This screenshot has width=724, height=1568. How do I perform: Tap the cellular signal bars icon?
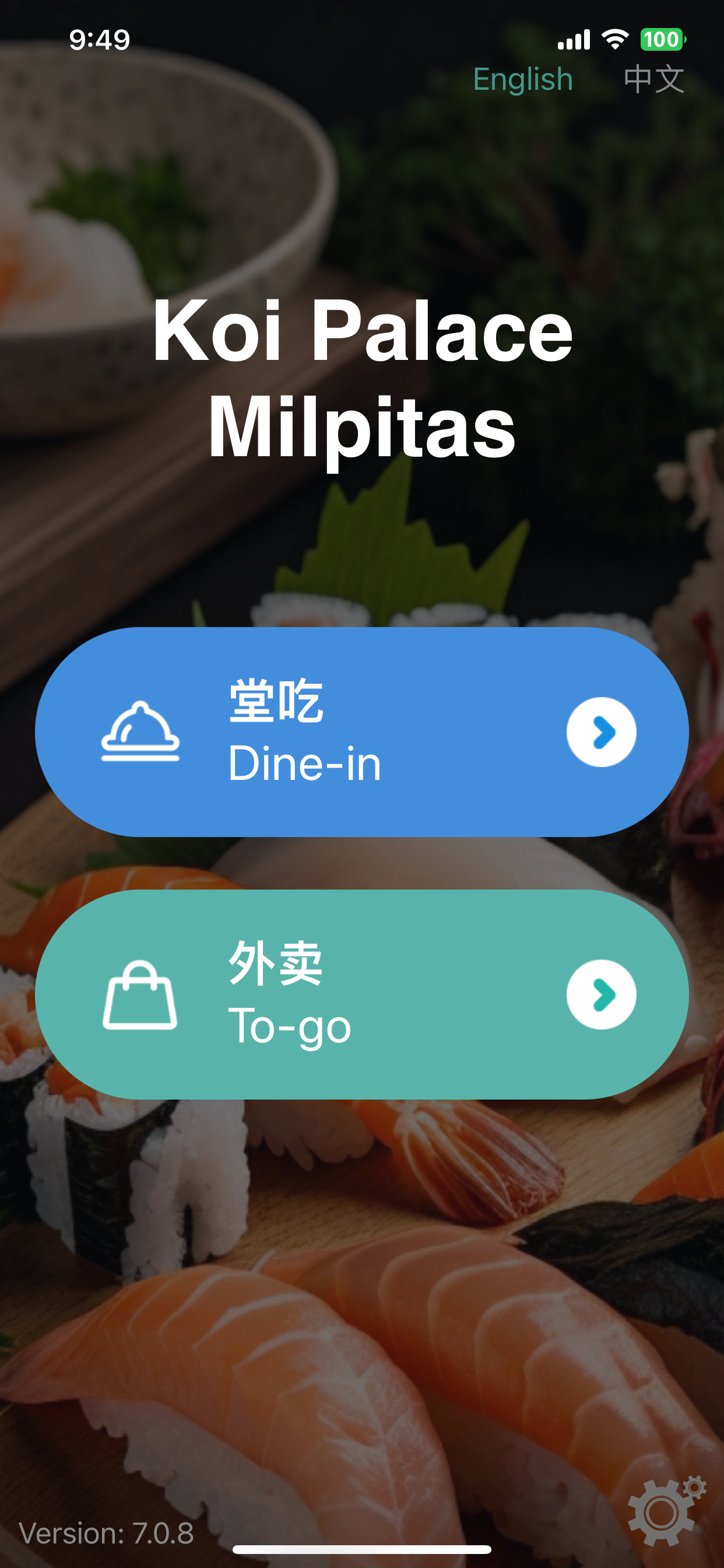[x=575, y=38]
